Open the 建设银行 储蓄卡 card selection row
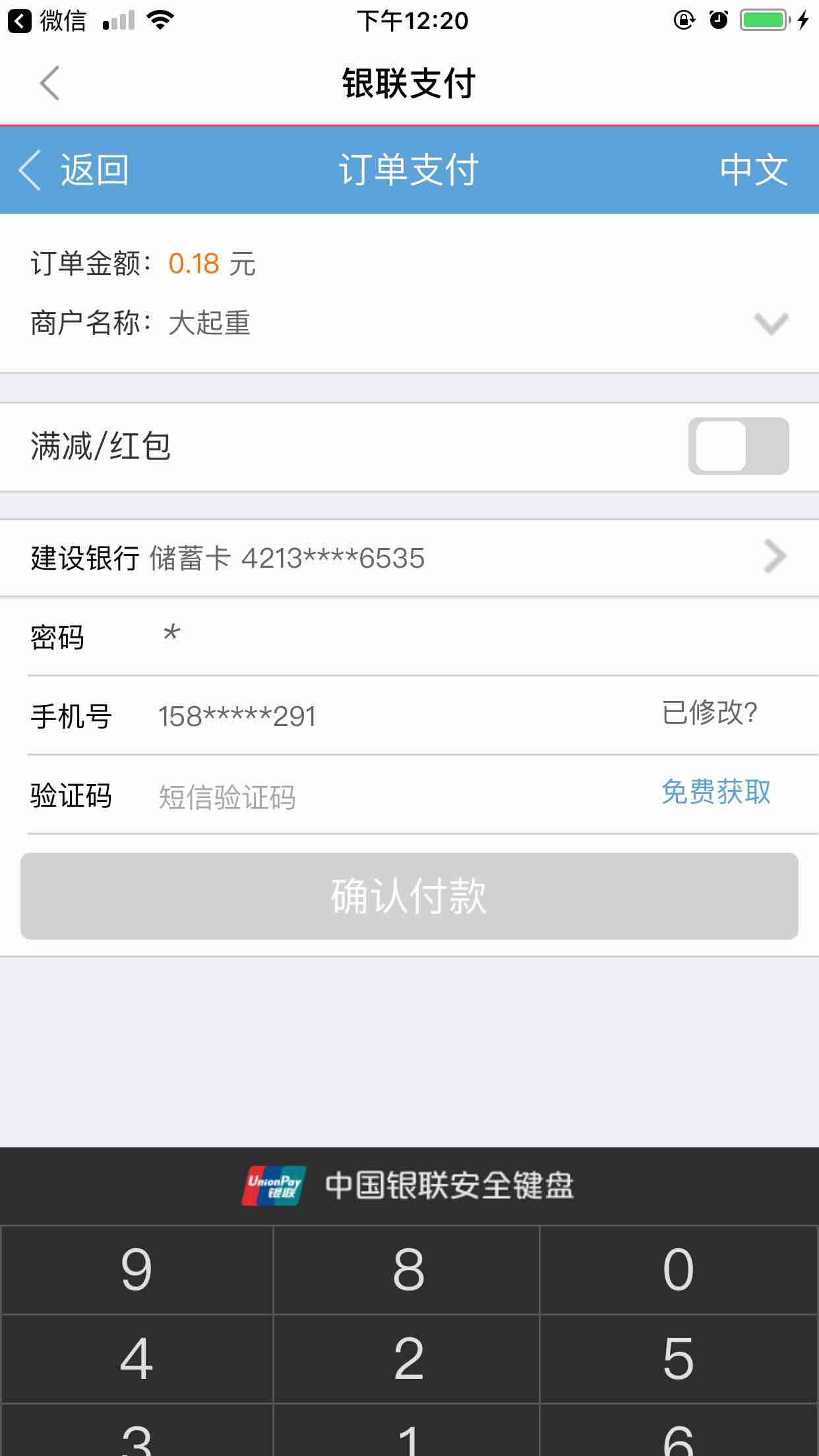The image size is (819, 1456). pos(409,558)
